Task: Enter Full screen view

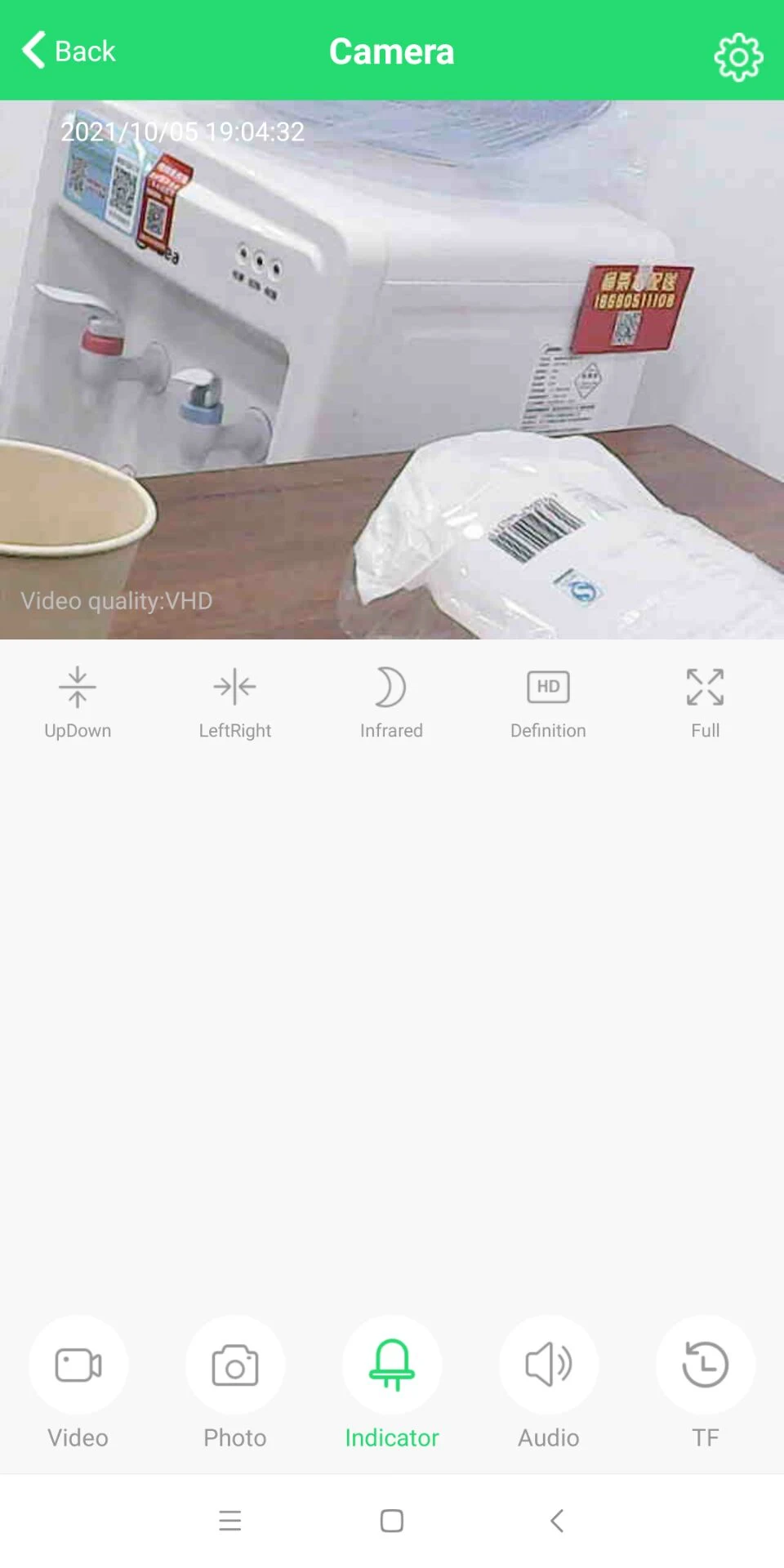Action: coord(706,703)
